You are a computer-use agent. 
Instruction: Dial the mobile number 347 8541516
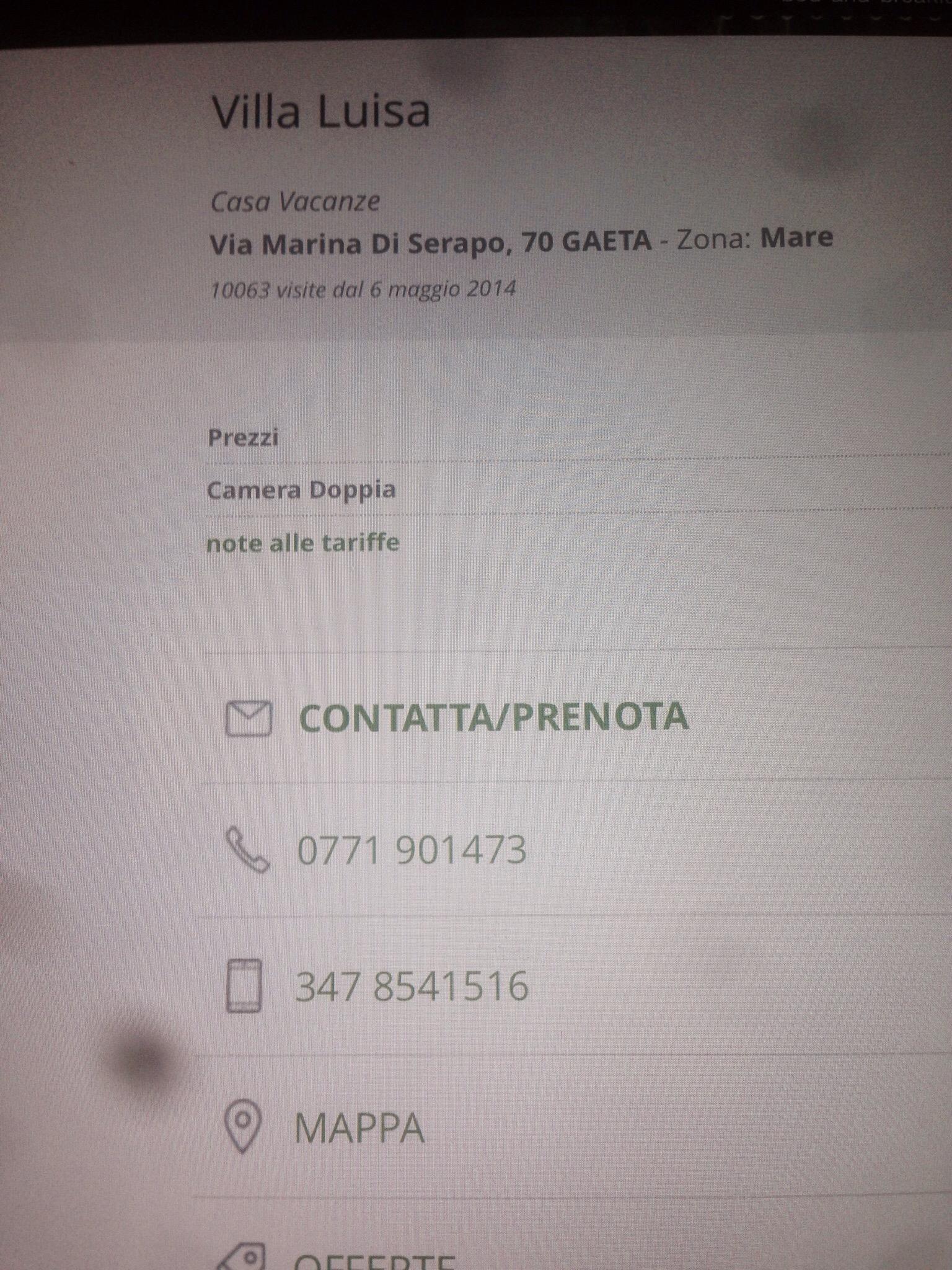click(412, 987)
